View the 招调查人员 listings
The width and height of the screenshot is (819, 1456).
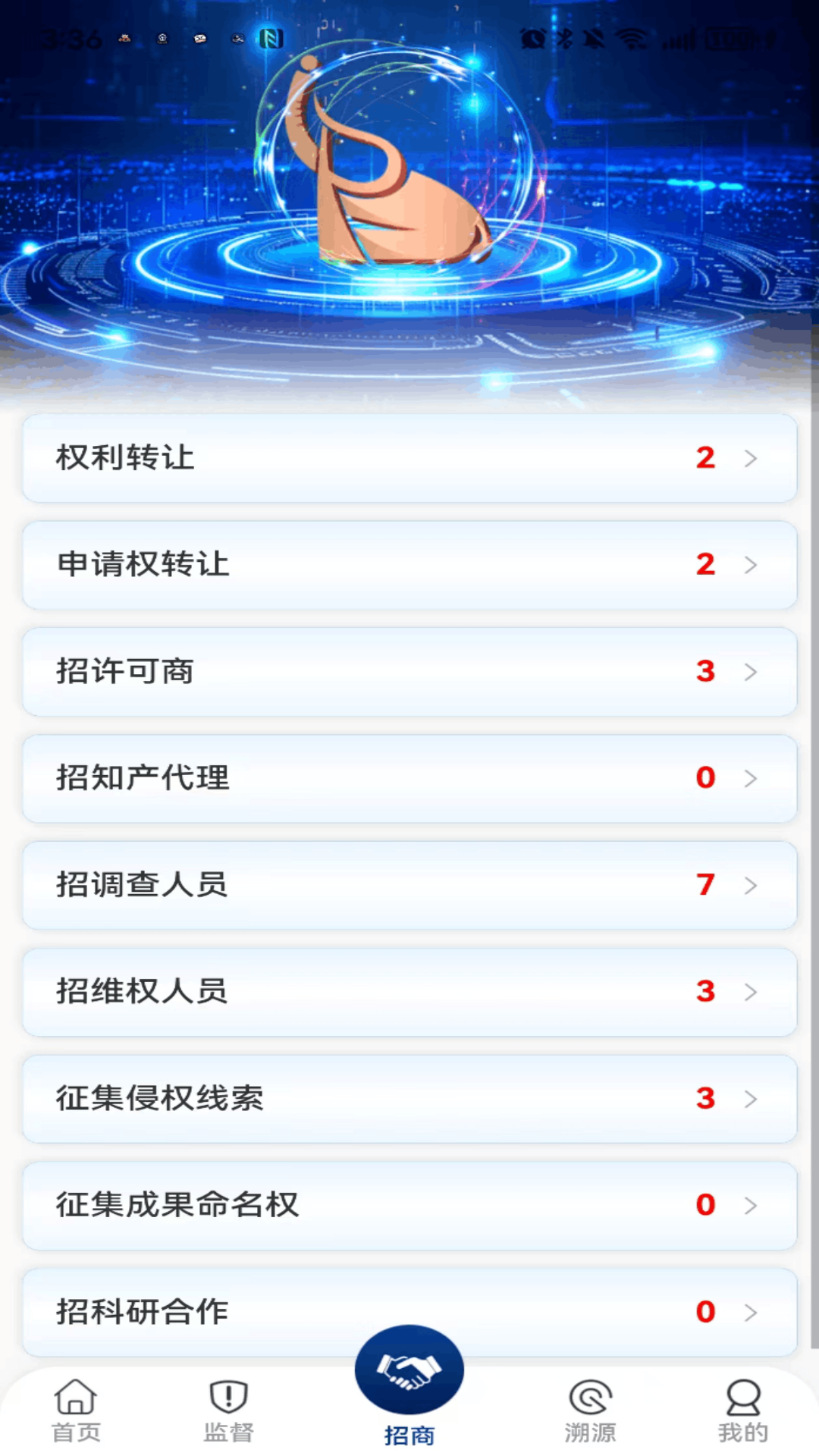point(409,885)
